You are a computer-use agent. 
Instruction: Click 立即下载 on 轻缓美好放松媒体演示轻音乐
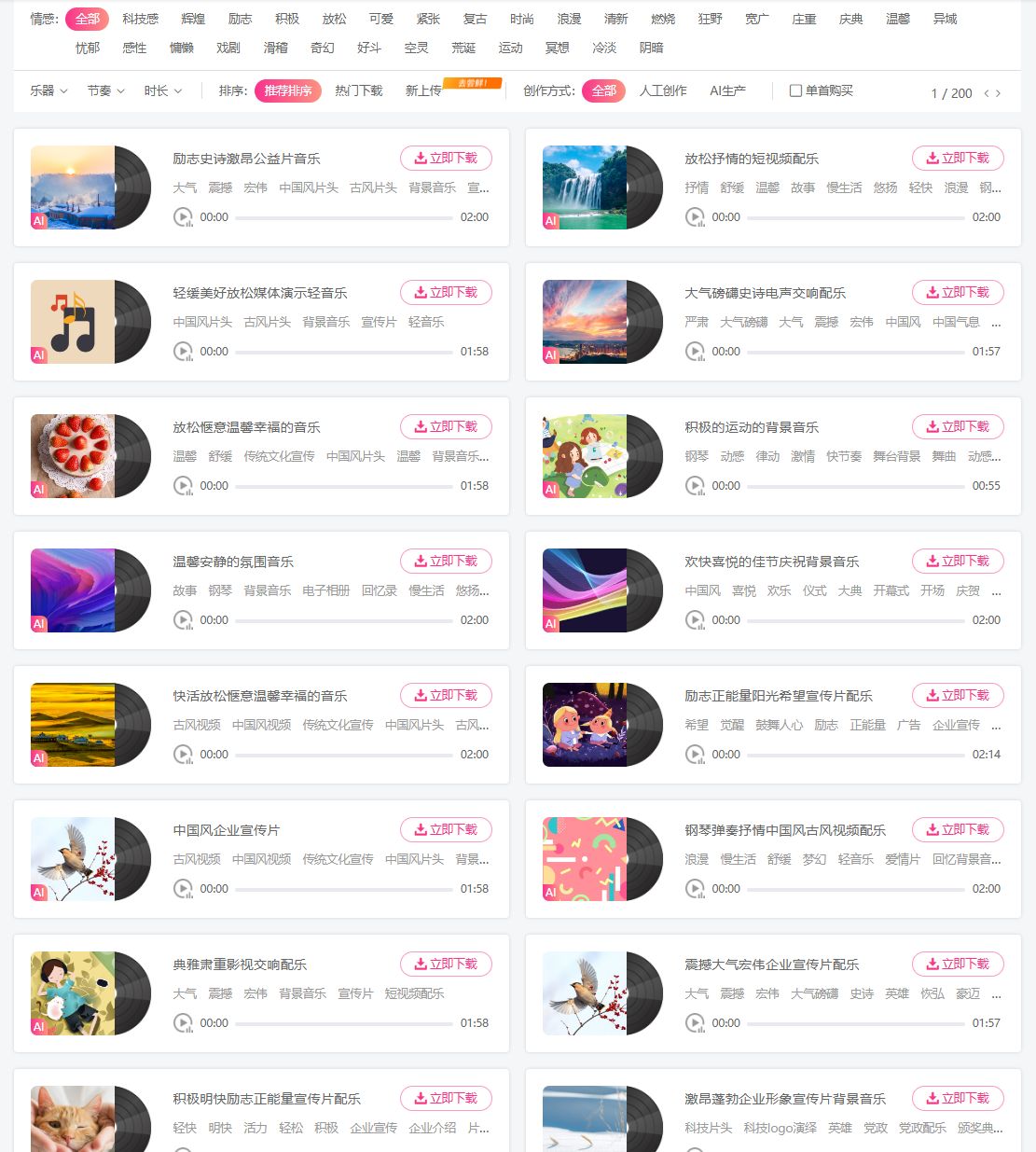point(446,292)
